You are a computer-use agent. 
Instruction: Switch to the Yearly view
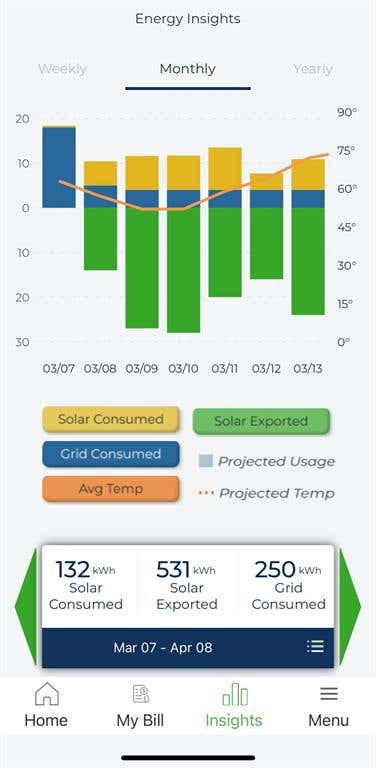click(313, 69)
